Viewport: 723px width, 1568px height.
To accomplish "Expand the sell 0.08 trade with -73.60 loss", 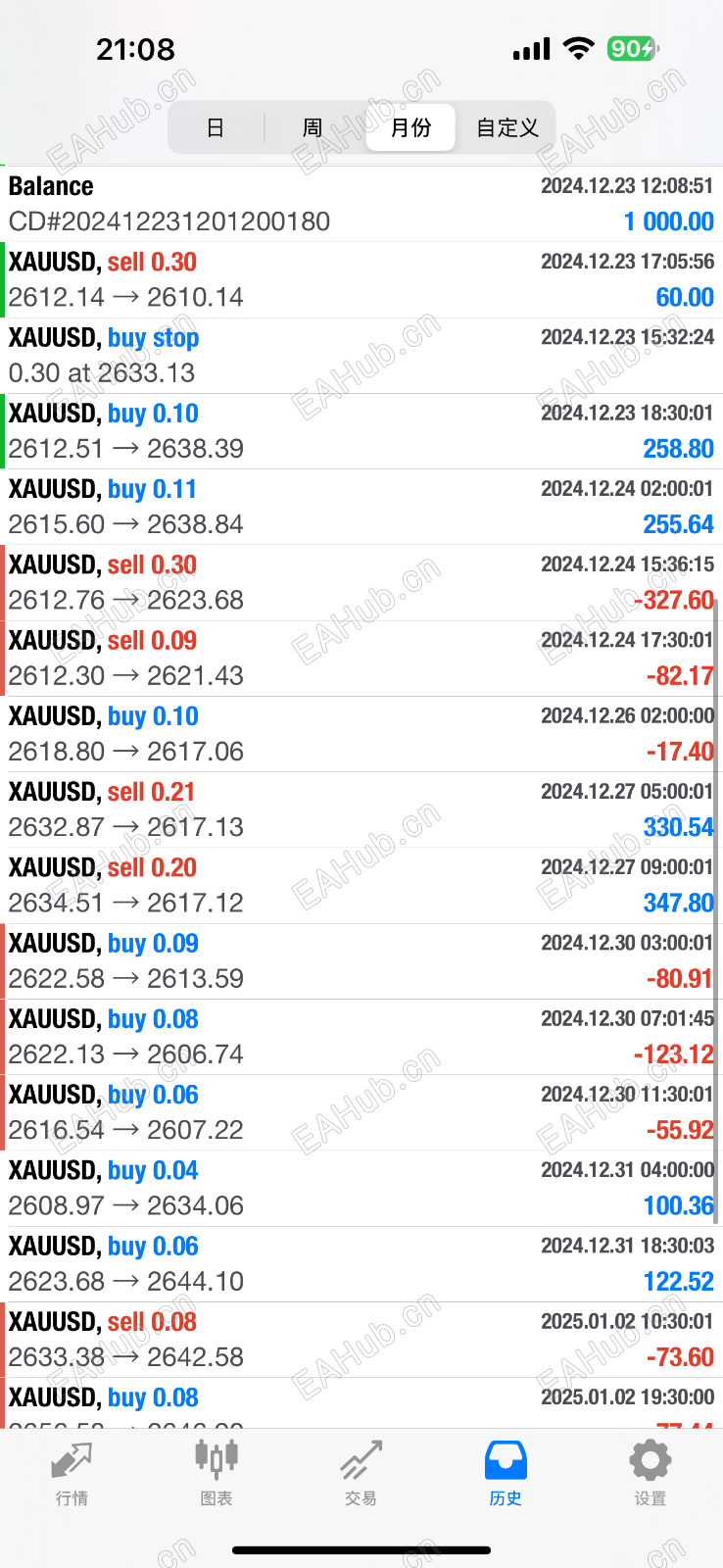I will point(361,1340).
